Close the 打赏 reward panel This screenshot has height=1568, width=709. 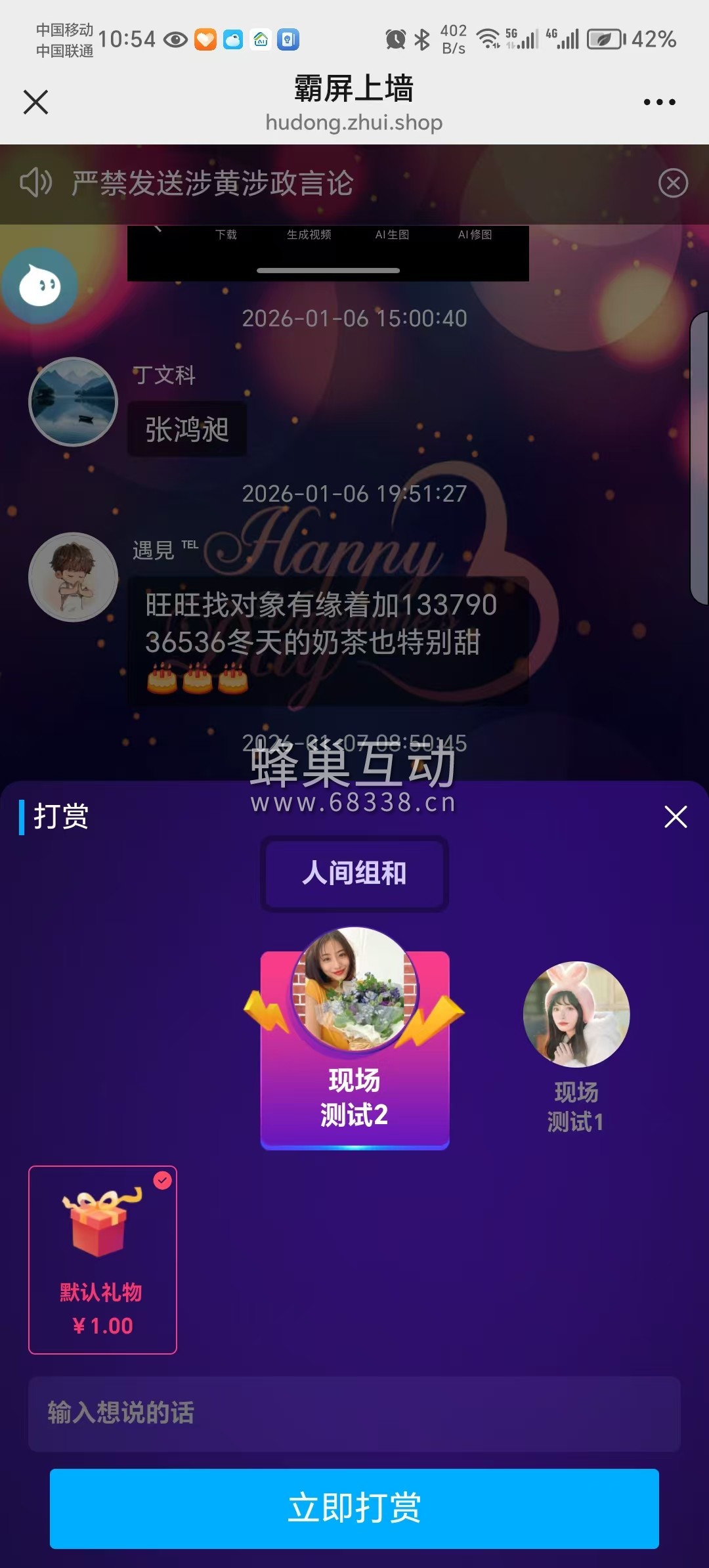pyautogui.click(x=676, y=817)
